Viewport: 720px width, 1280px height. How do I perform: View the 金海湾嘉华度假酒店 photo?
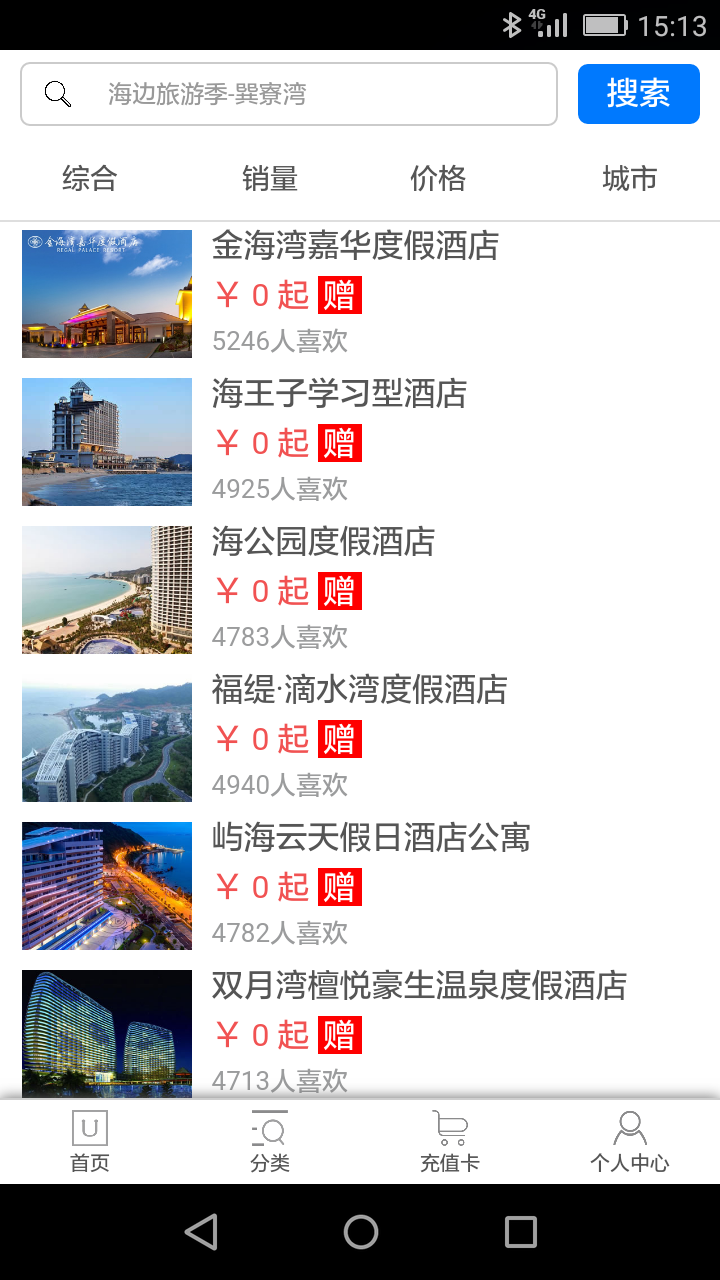pos(106,293)
